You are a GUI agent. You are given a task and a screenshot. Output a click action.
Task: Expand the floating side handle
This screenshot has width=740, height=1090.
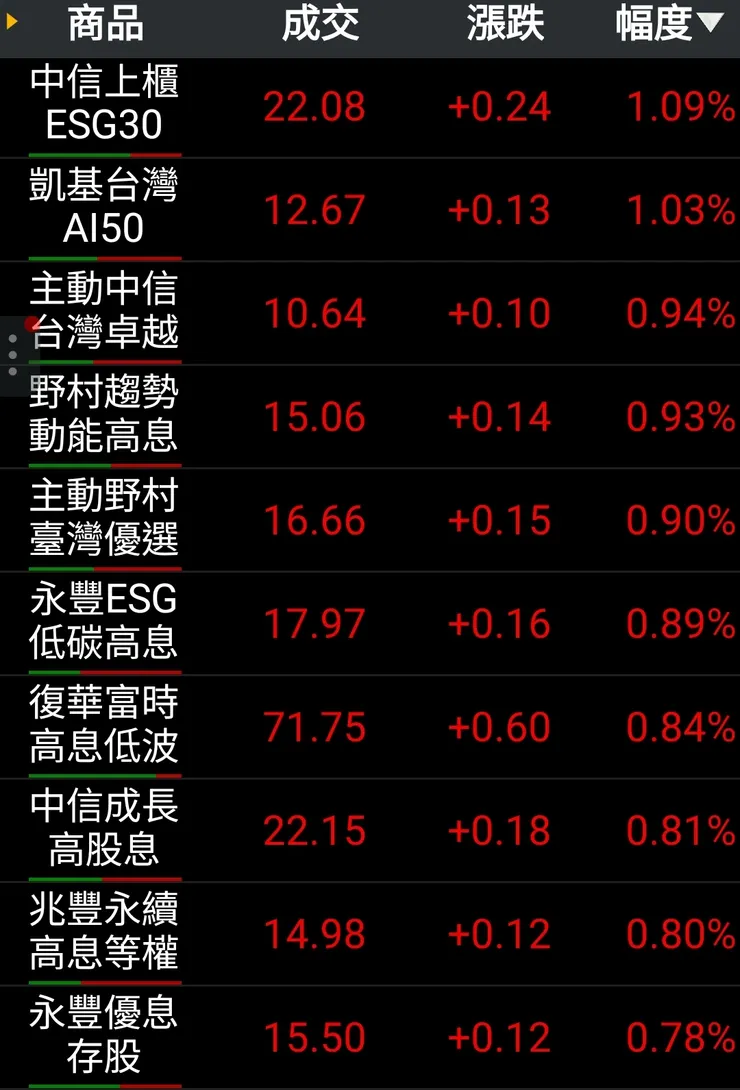pyautogui.click(x=12, y=355)
